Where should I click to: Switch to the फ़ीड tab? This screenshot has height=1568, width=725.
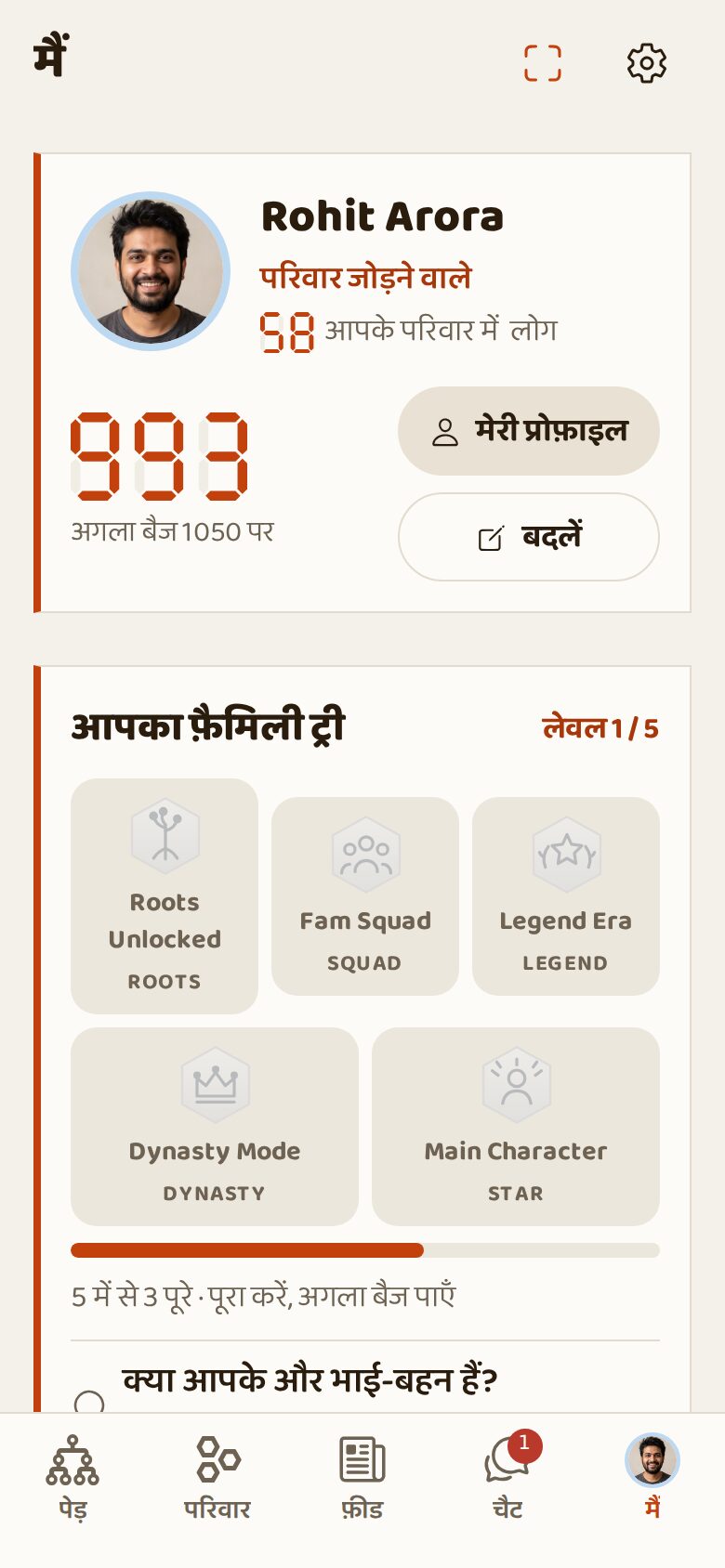point(362,1477)
